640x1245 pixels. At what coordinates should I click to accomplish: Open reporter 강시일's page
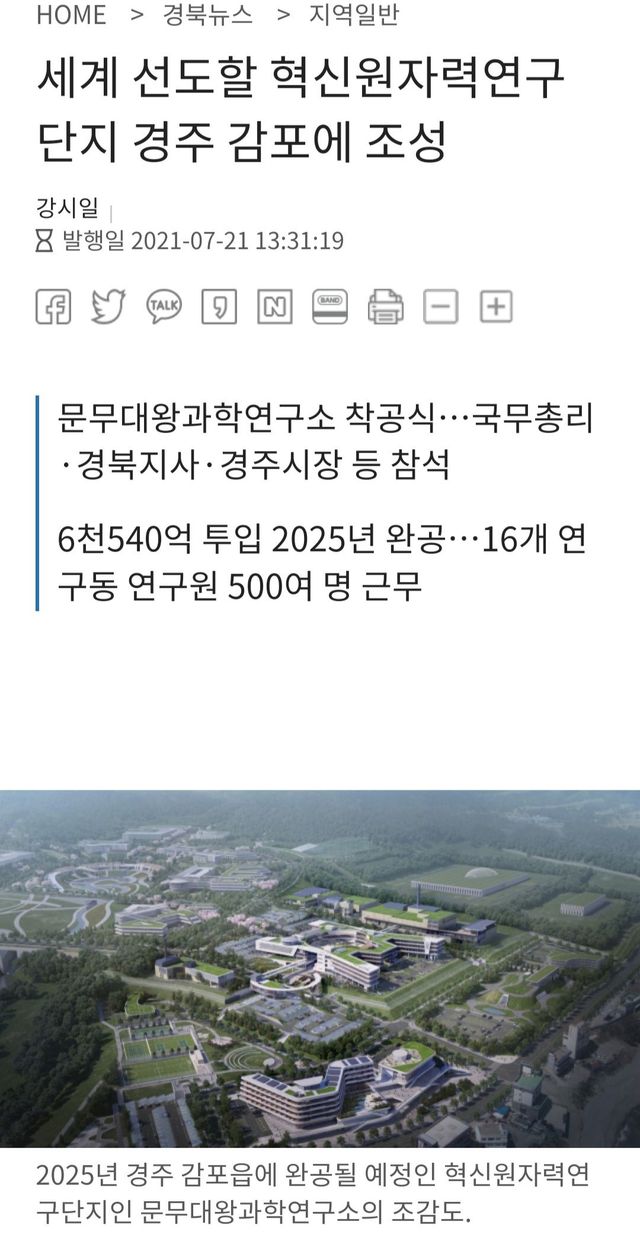pos(67,210)
